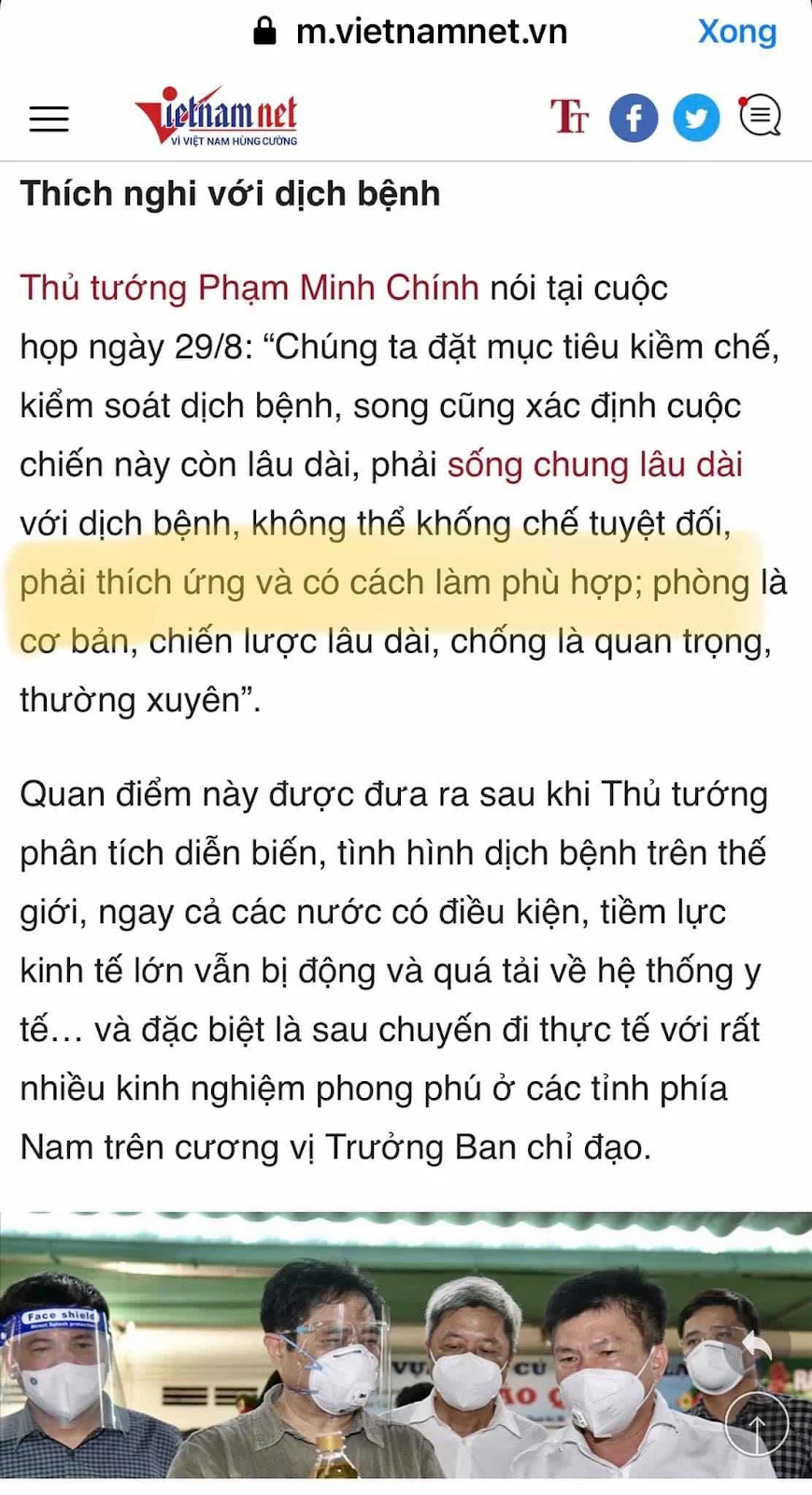Go to the VietnamNet homepage via the logo
The image size is (812, 1495).
coord(216,117)
